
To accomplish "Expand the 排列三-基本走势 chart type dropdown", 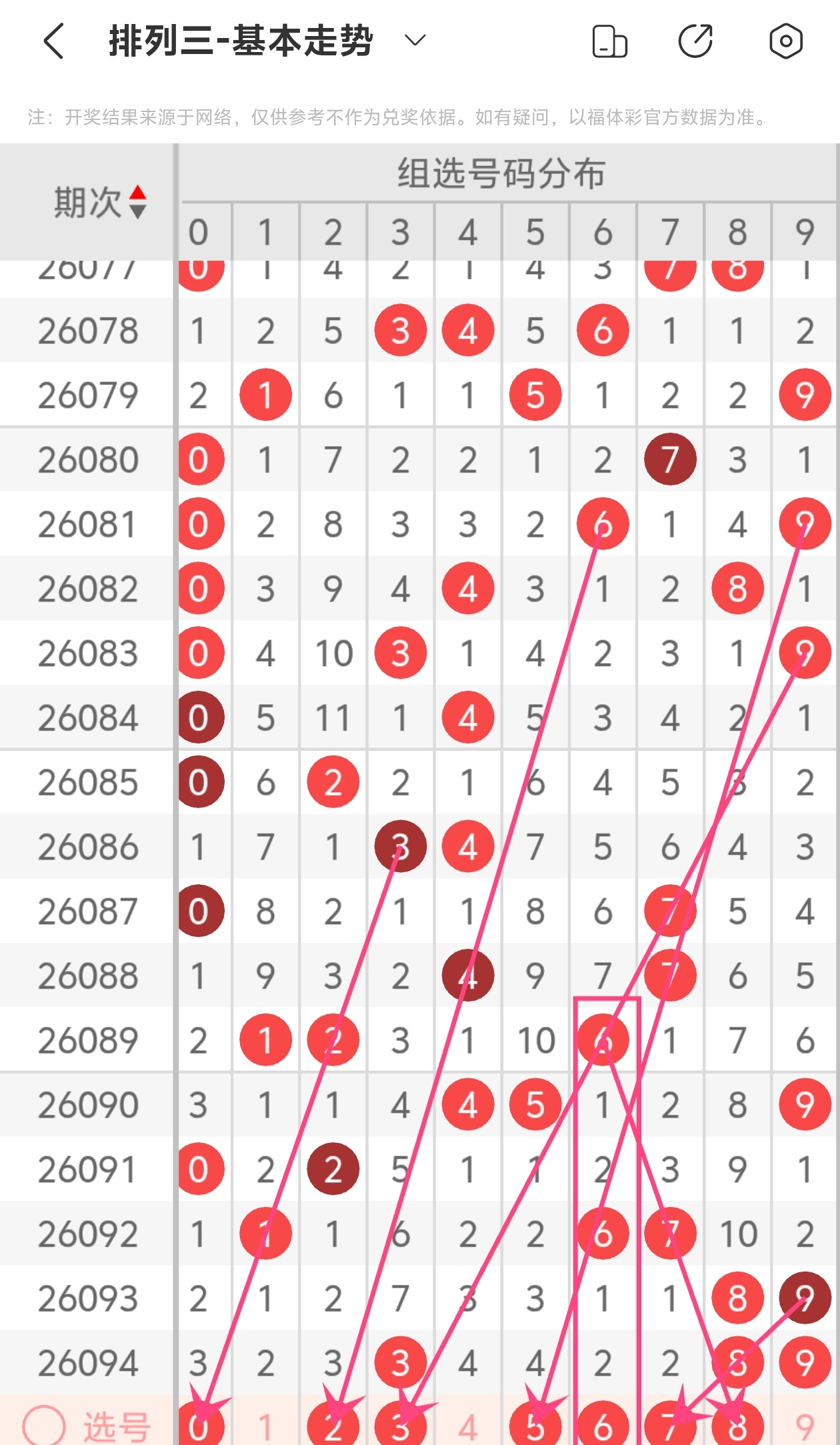I will (x=415, y=41).
